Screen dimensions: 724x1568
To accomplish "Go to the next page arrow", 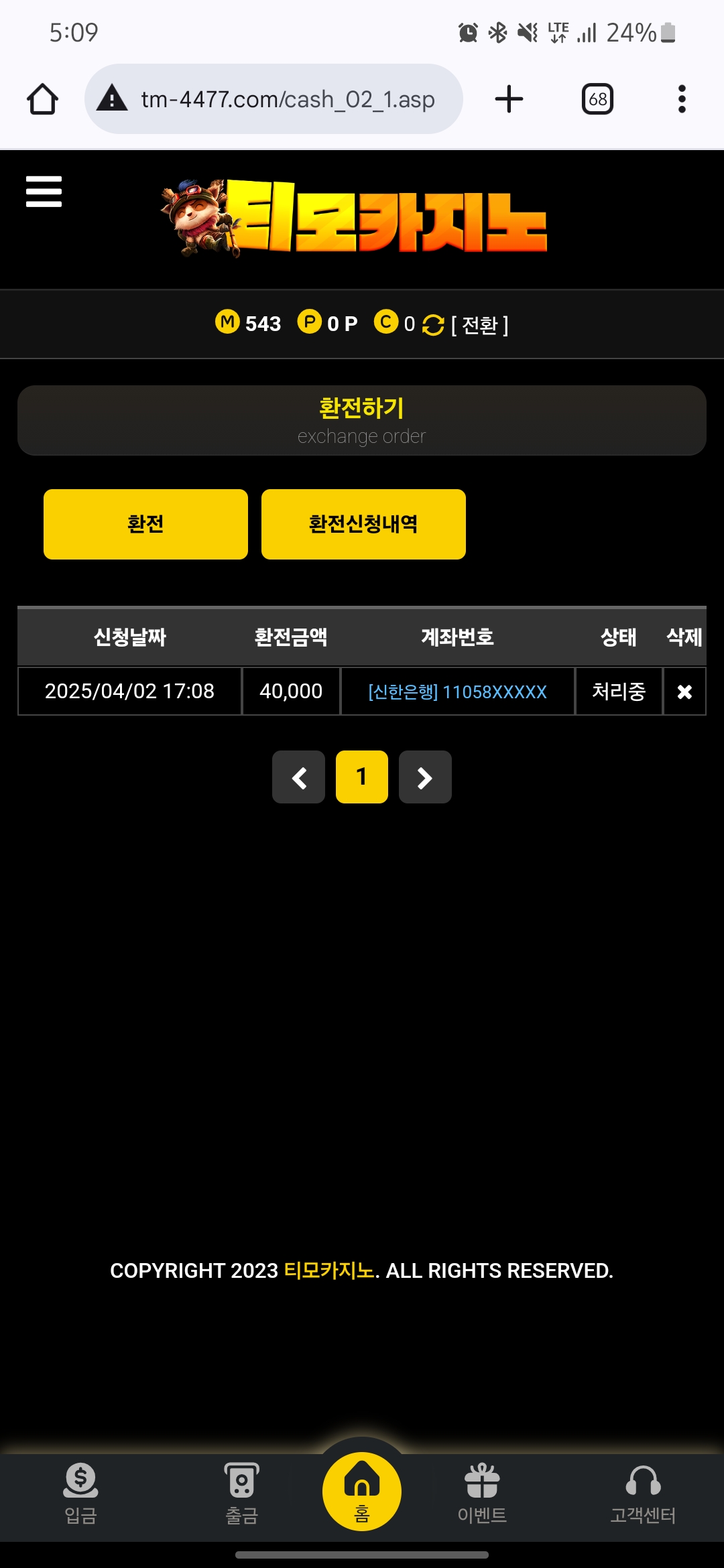I will (425, 777).
